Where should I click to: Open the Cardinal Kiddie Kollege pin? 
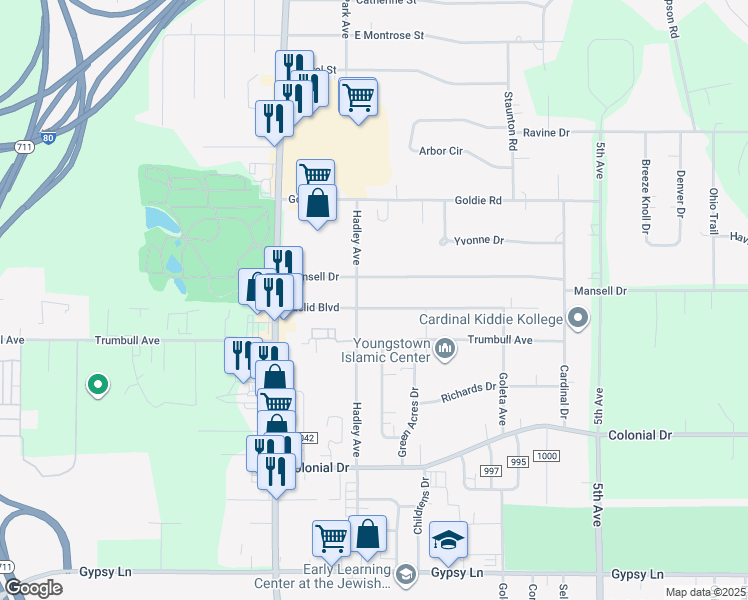click(578, 320)
